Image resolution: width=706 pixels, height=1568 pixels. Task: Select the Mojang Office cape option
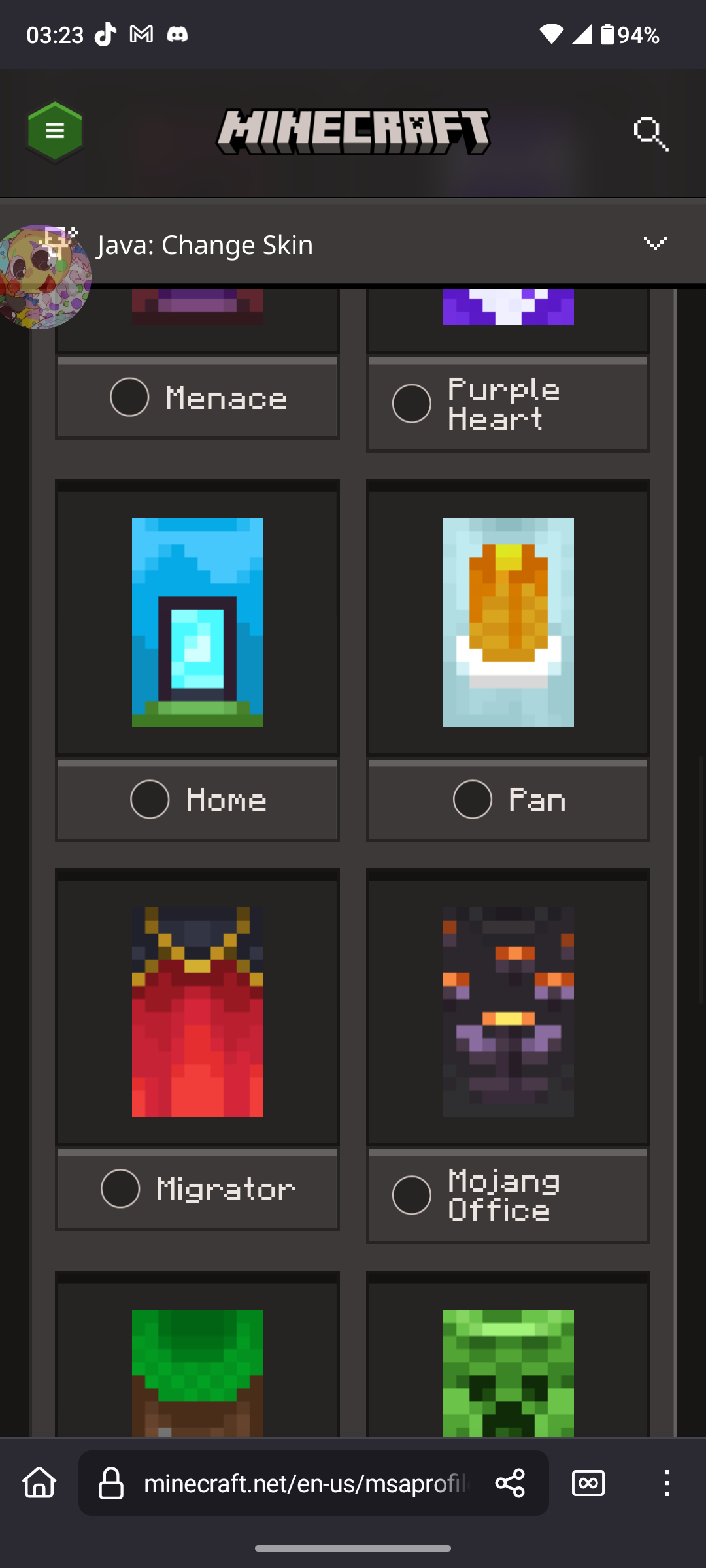click(x=411, y=1195)
